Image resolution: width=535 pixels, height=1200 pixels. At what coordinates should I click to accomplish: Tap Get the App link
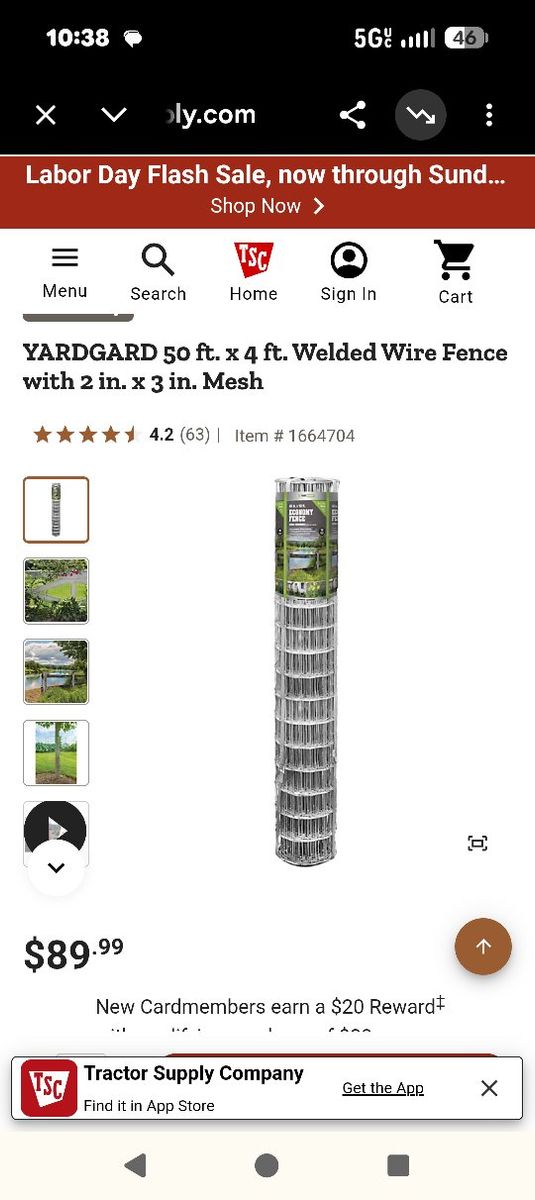(x=383, y=1088)
